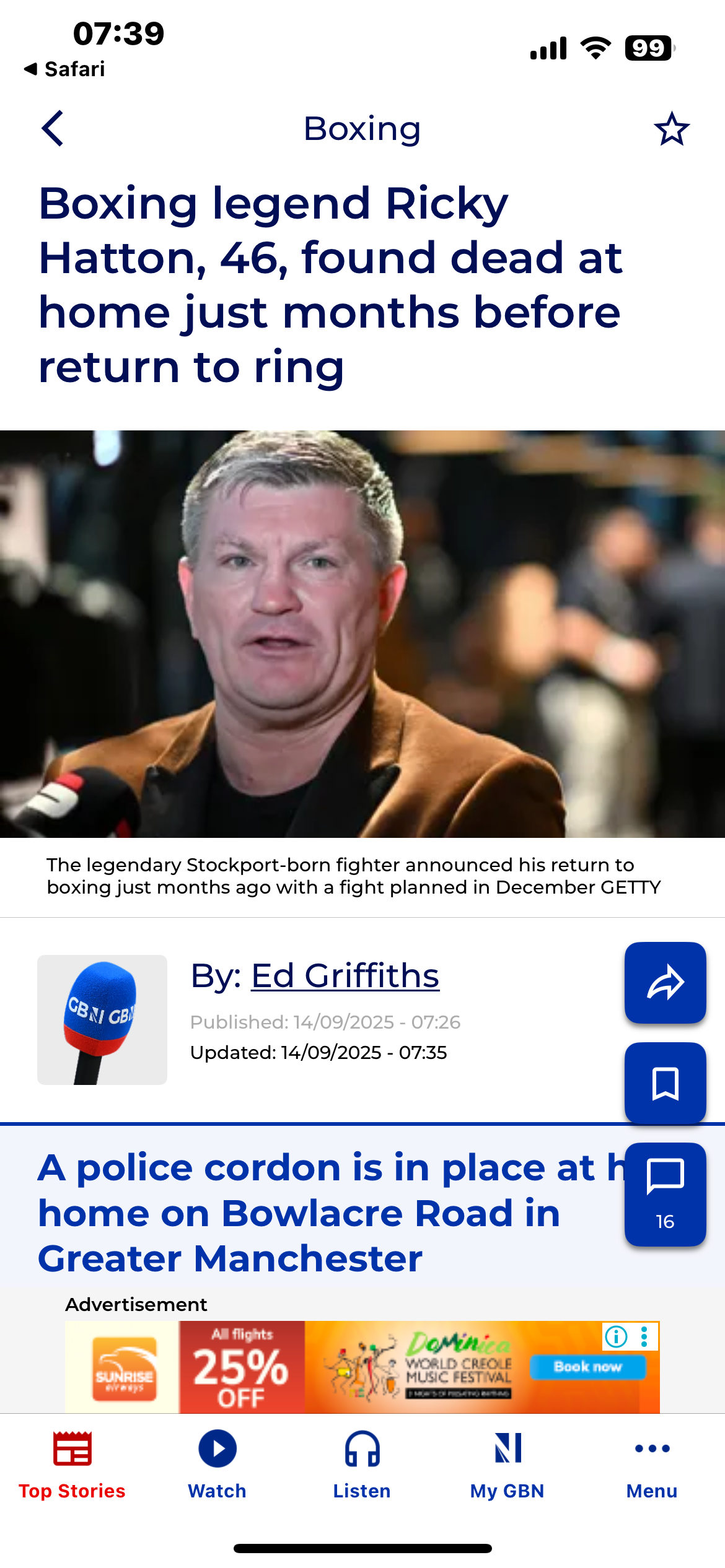The width and height of the screenshot is (725, 1568).
Task: Switch to the Watch tab
Action: click(217, 1465)
